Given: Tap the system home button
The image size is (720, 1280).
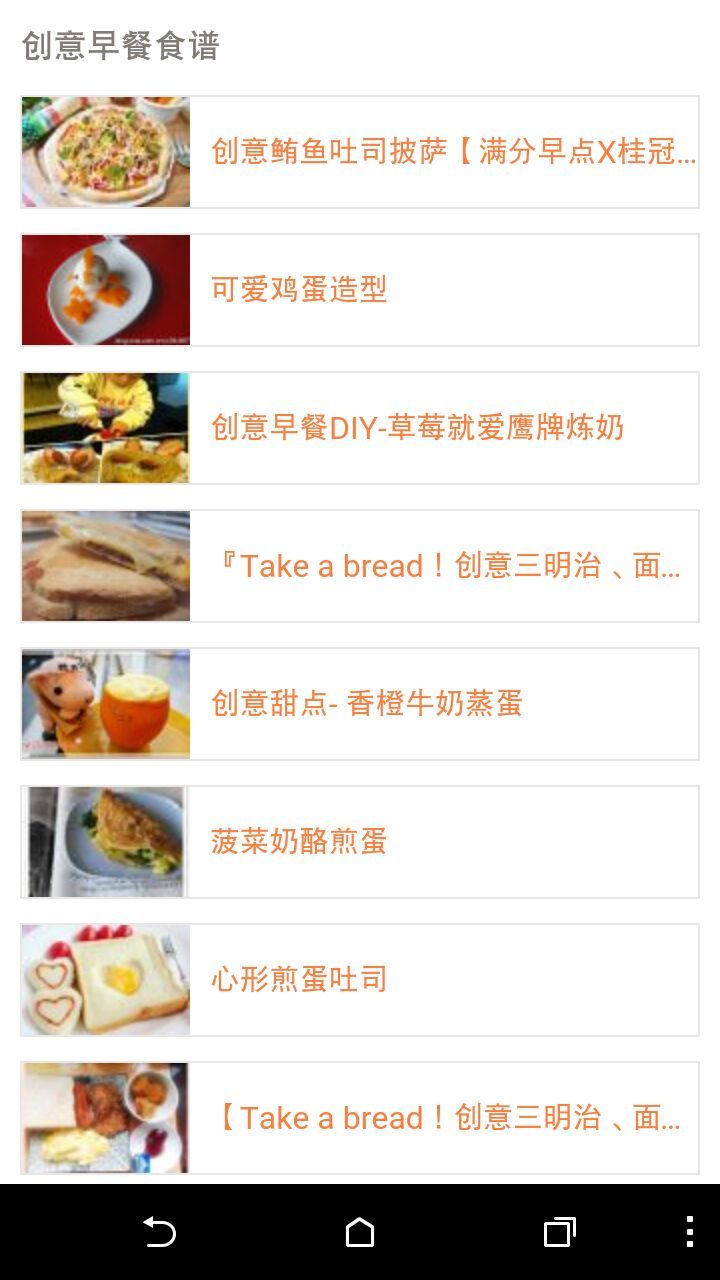Looking at the screenshot, I should click(360, 1232).
